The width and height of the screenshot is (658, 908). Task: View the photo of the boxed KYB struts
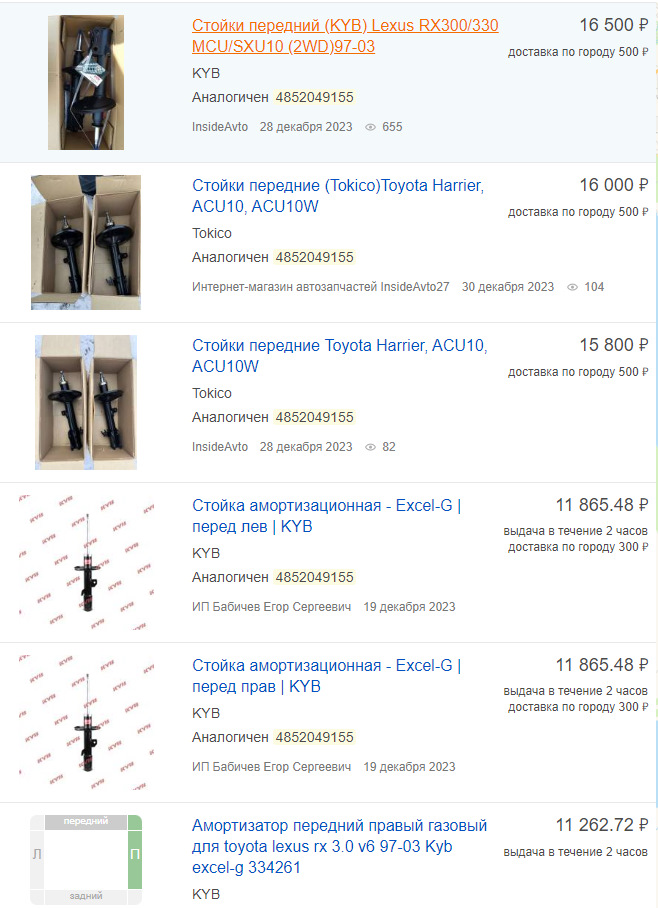[x=86, y=82]
